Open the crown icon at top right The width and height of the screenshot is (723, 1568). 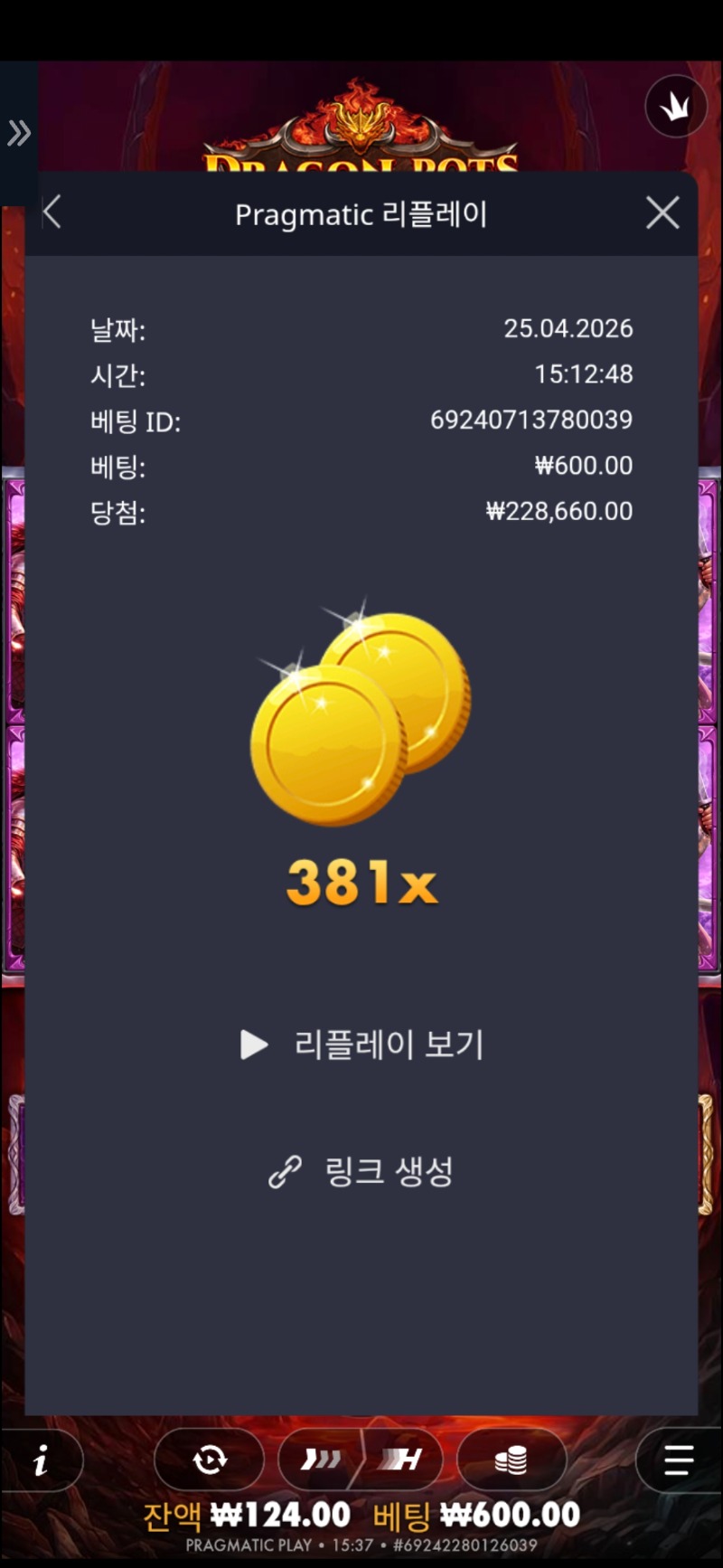(675, 107)
